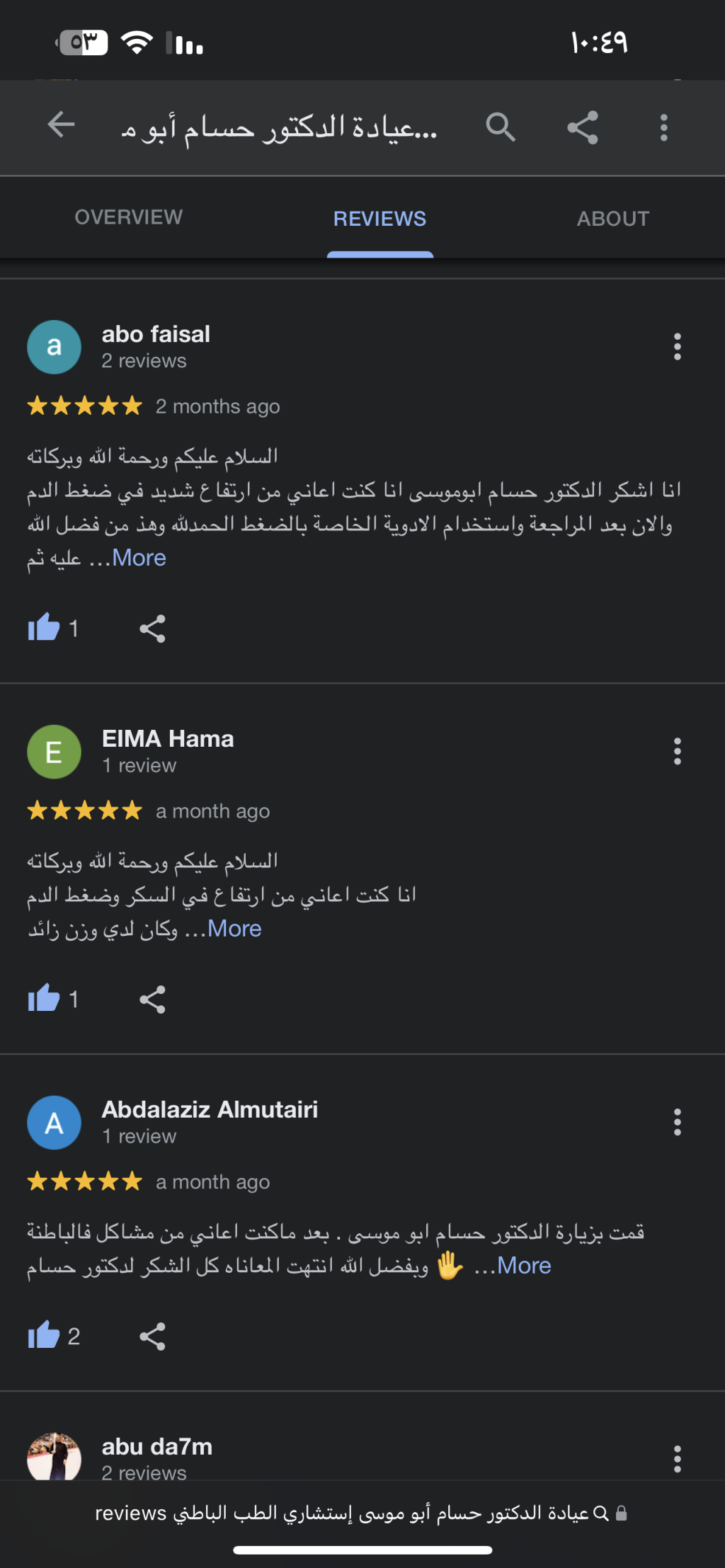Like EIMA Hama's review
Viewport: 725px width, 1568px height.
(x=44, y=999)
